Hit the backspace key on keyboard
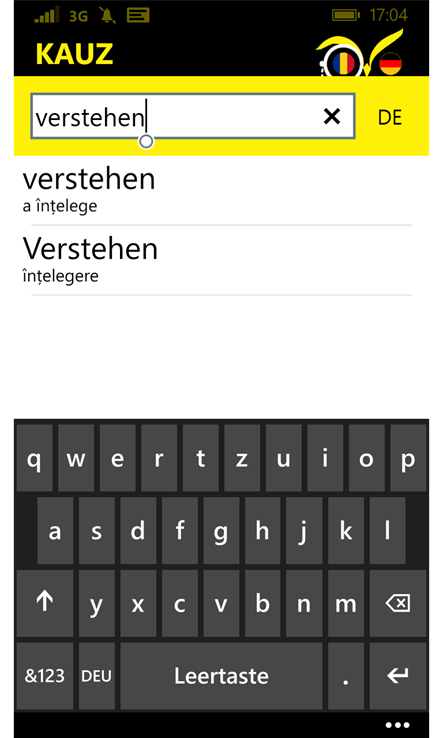 tap(398, 603)
